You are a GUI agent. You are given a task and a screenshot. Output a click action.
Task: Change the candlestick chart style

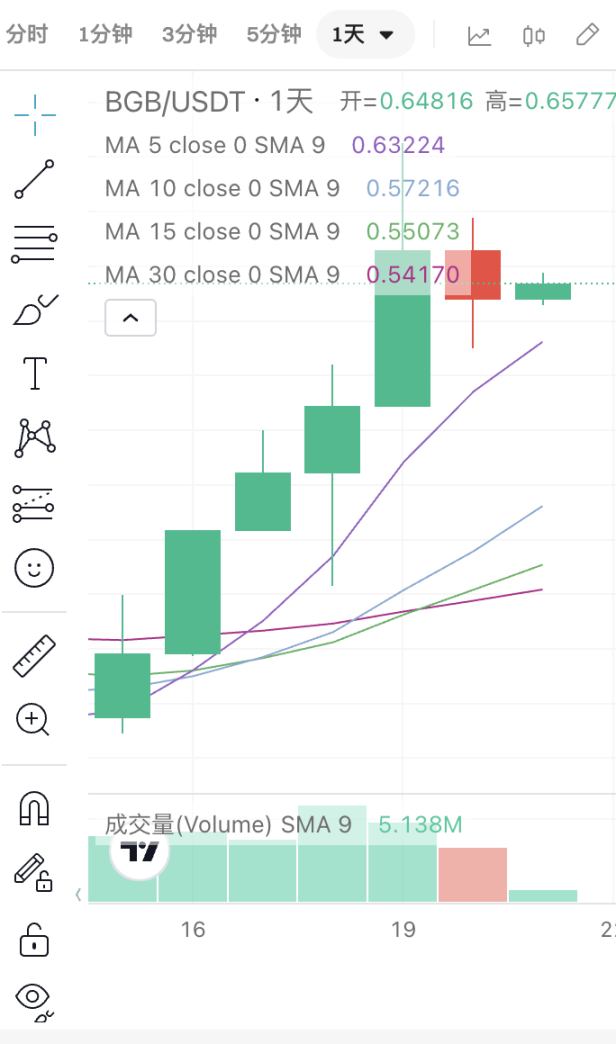[533, 37]
